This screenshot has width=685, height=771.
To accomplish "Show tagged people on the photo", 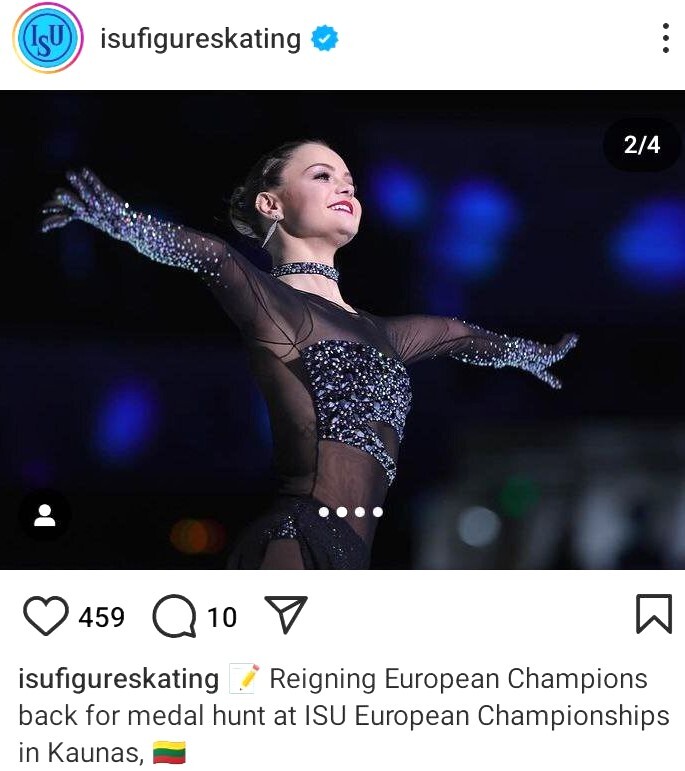I will coord(45,515).
